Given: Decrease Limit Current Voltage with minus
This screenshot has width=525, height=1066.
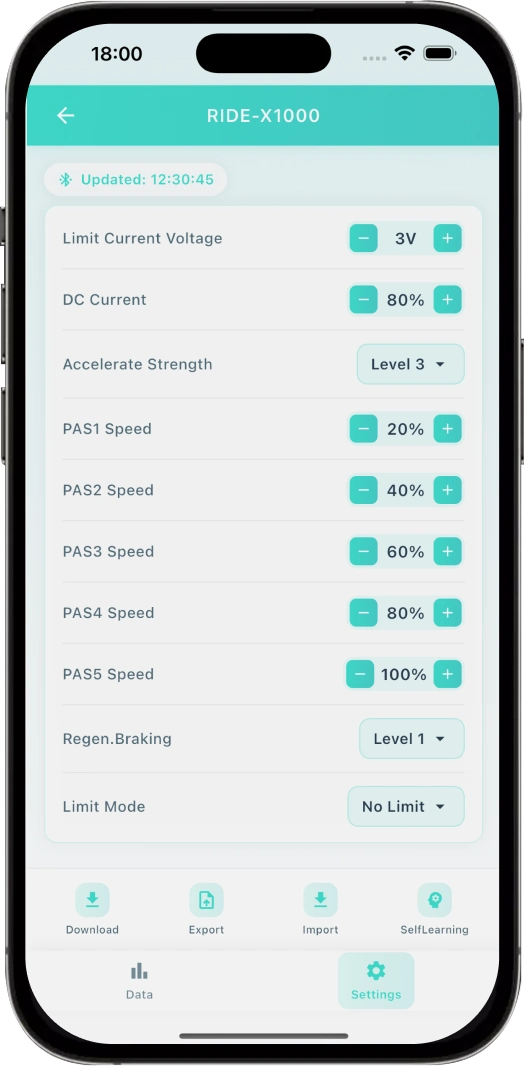Looking at the screenshot, I should coord(364,239).
